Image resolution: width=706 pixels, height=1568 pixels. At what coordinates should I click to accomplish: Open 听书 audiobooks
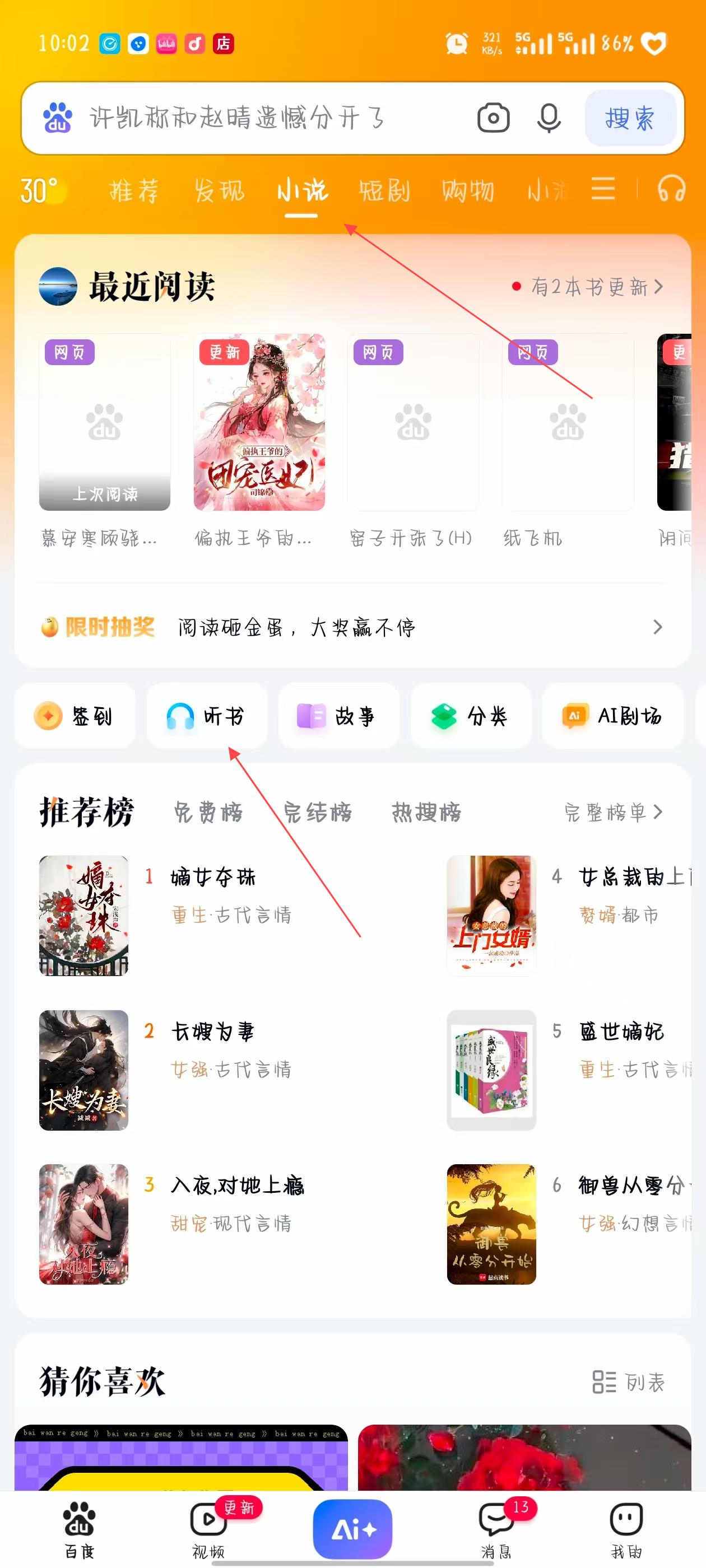tap(207, 716)
